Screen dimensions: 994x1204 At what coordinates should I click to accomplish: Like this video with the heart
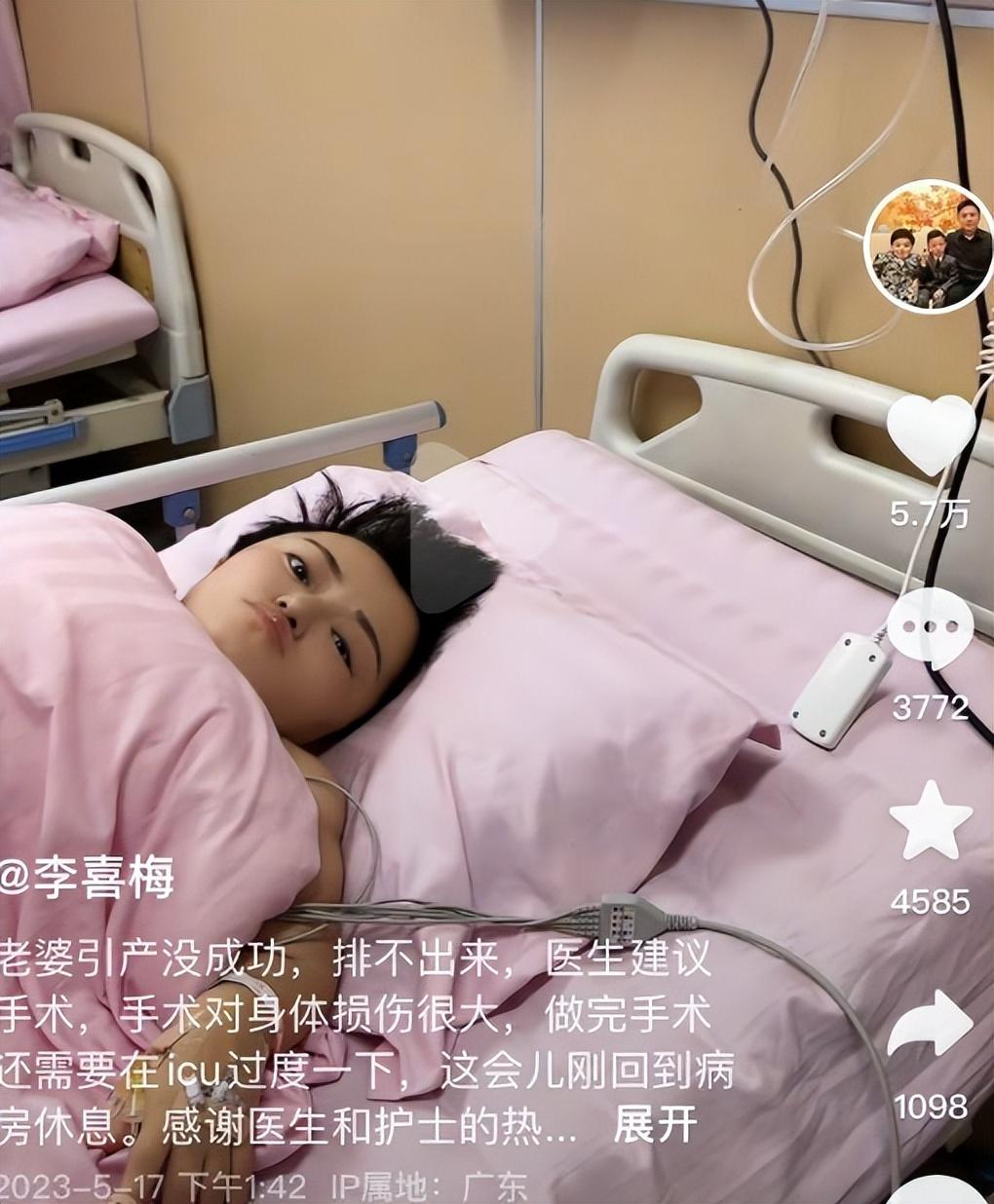tap(931, 434)
